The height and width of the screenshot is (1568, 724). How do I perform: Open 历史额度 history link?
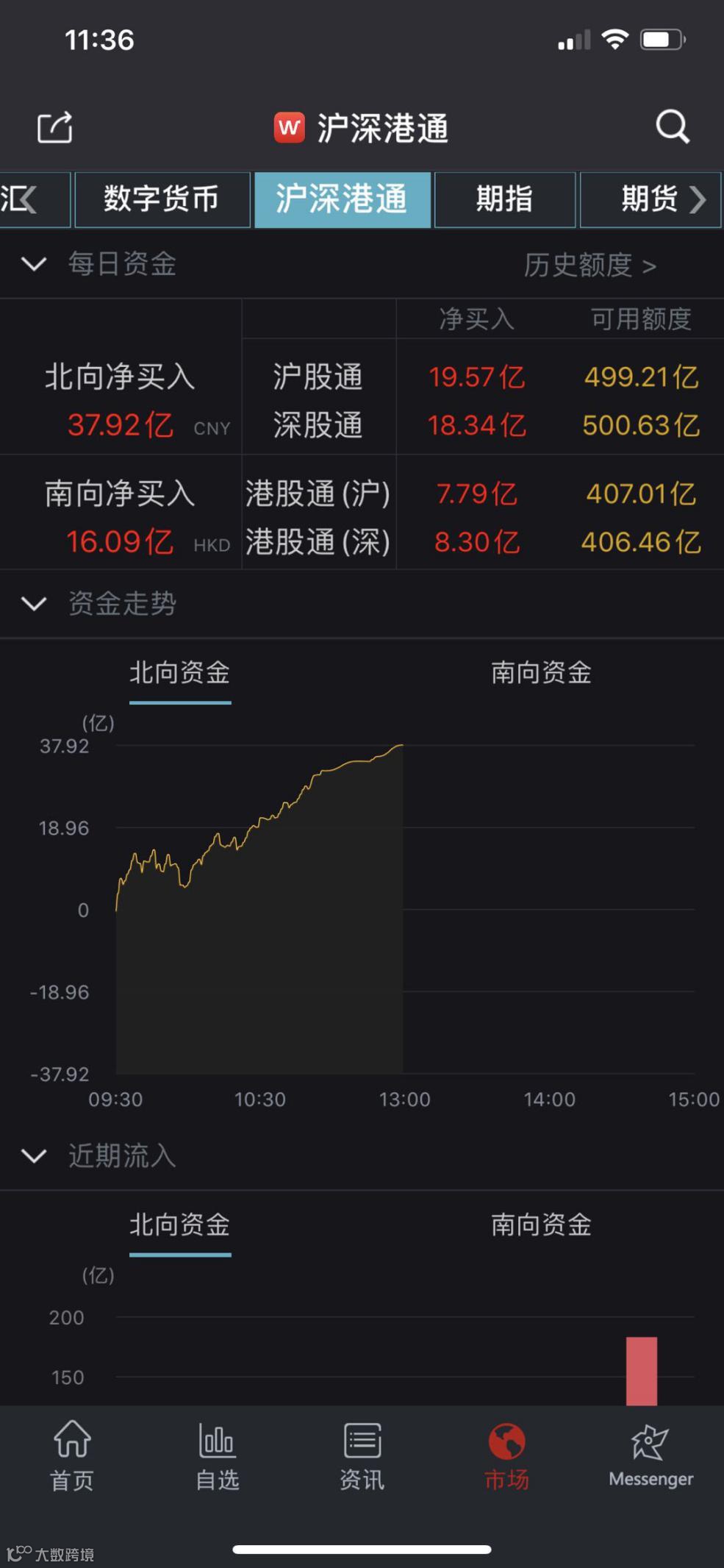[x=589, y=265]
